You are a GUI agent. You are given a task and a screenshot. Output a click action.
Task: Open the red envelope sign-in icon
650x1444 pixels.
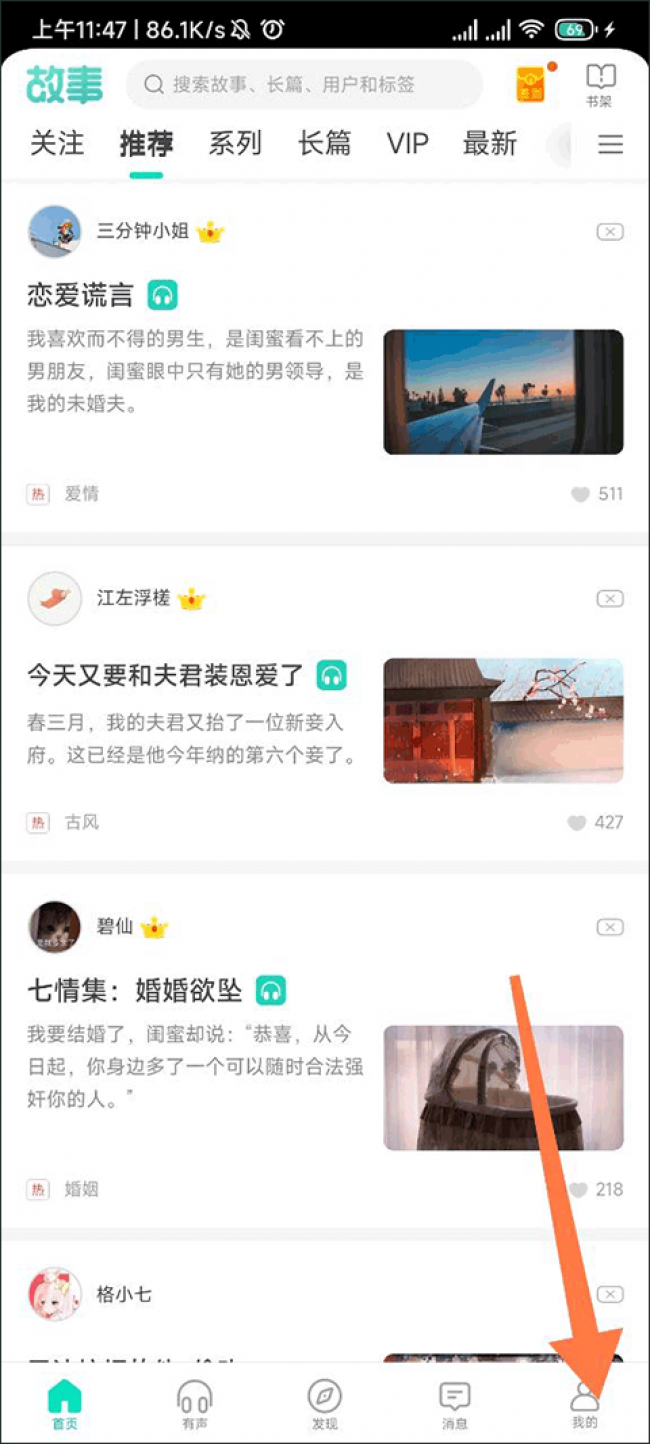(x=531, y=85)
